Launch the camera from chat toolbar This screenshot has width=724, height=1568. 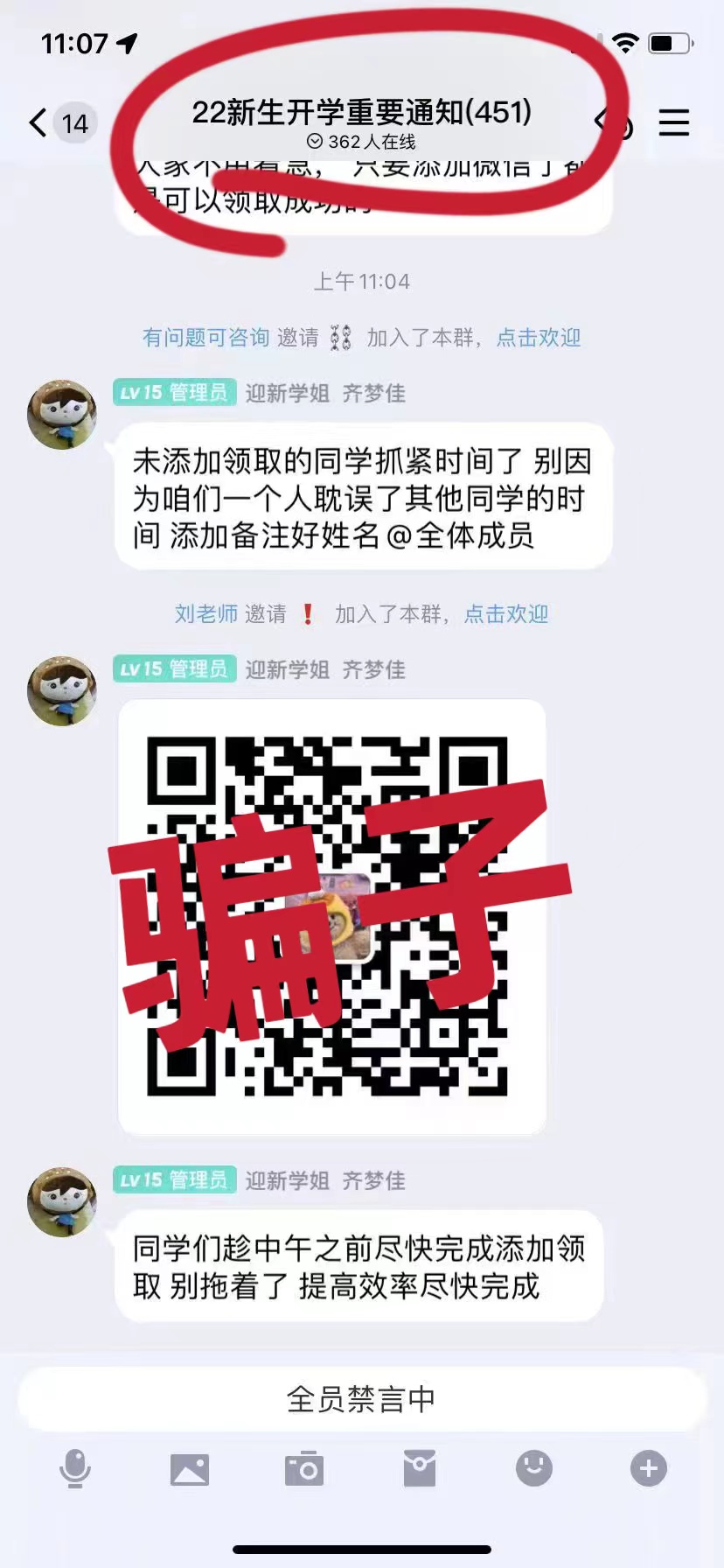(304, 1469)
